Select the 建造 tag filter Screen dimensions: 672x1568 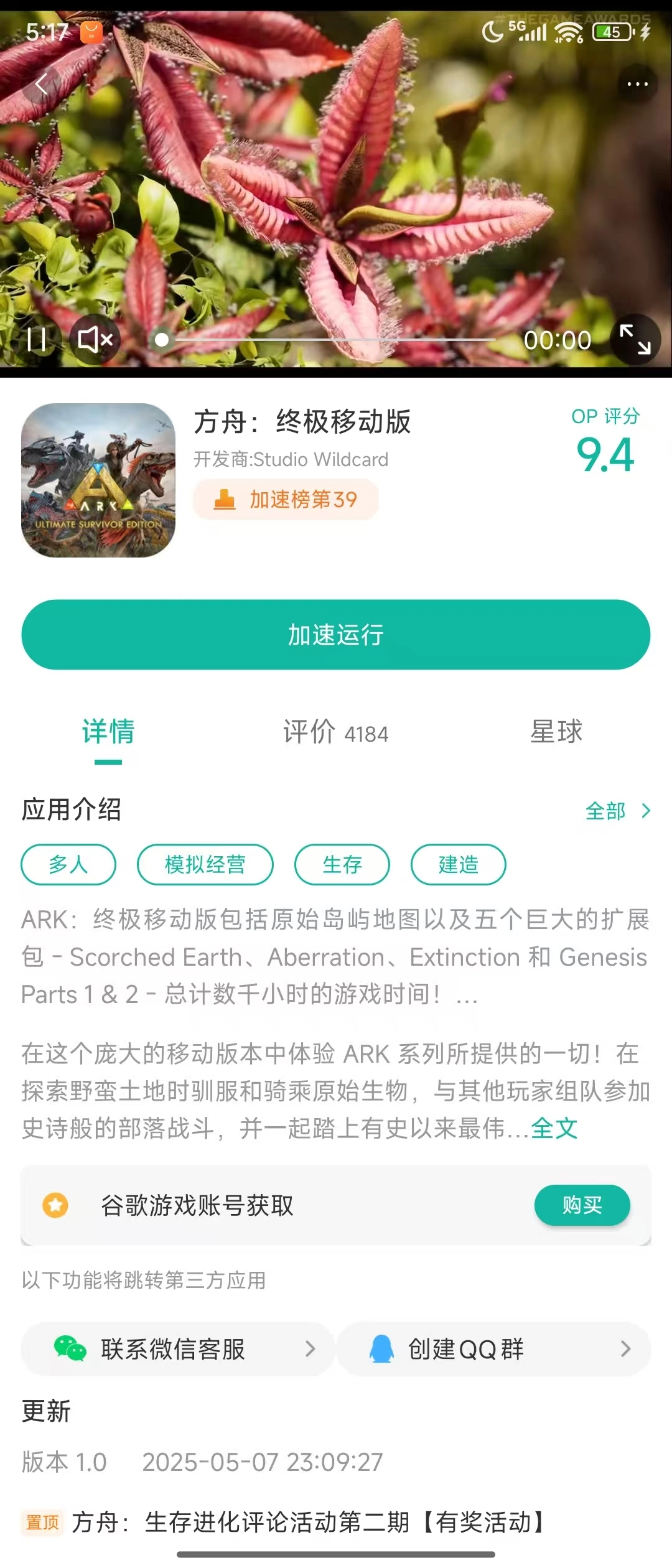(459, 864)
